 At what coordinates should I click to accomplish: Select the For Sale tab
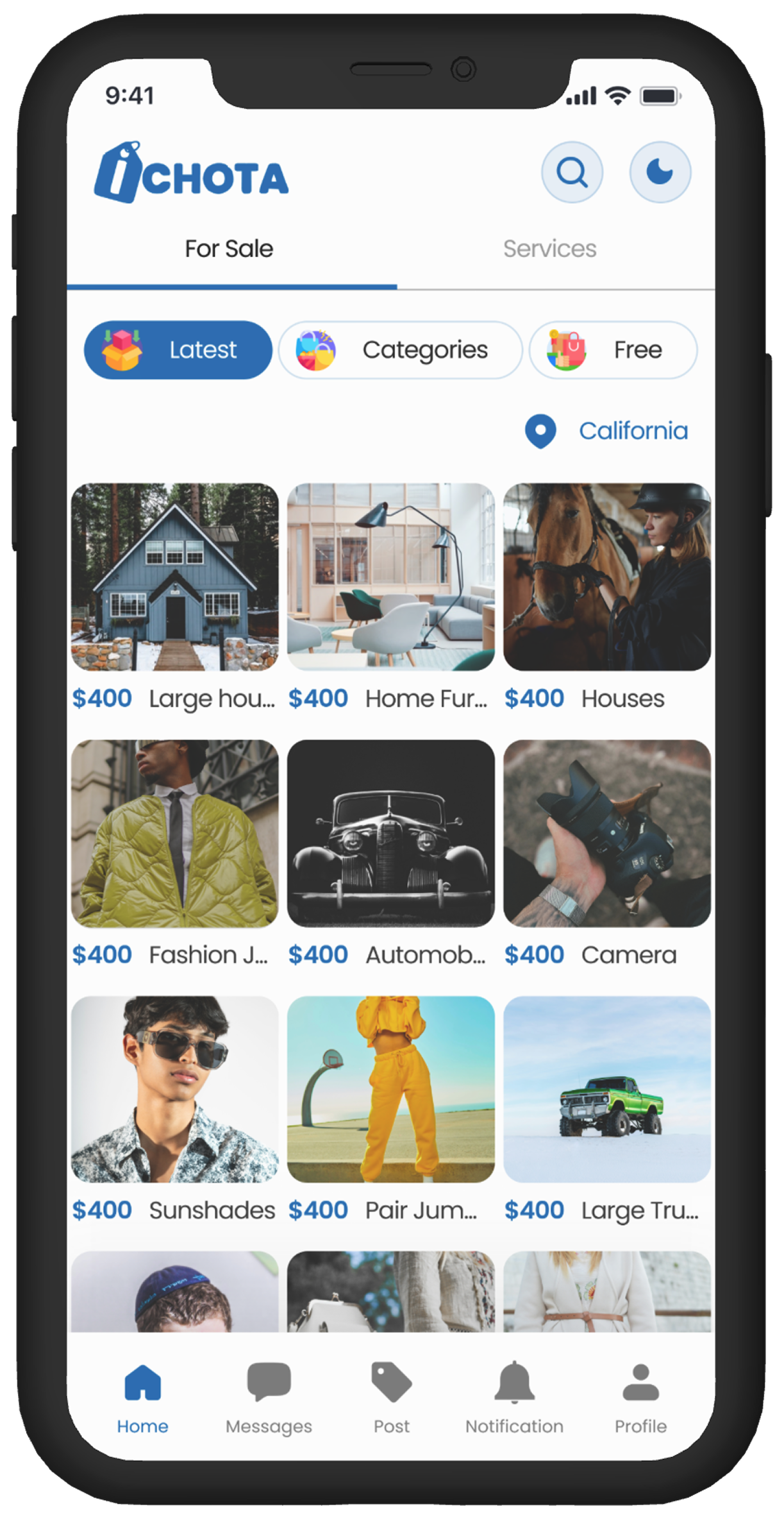[229, 249]
